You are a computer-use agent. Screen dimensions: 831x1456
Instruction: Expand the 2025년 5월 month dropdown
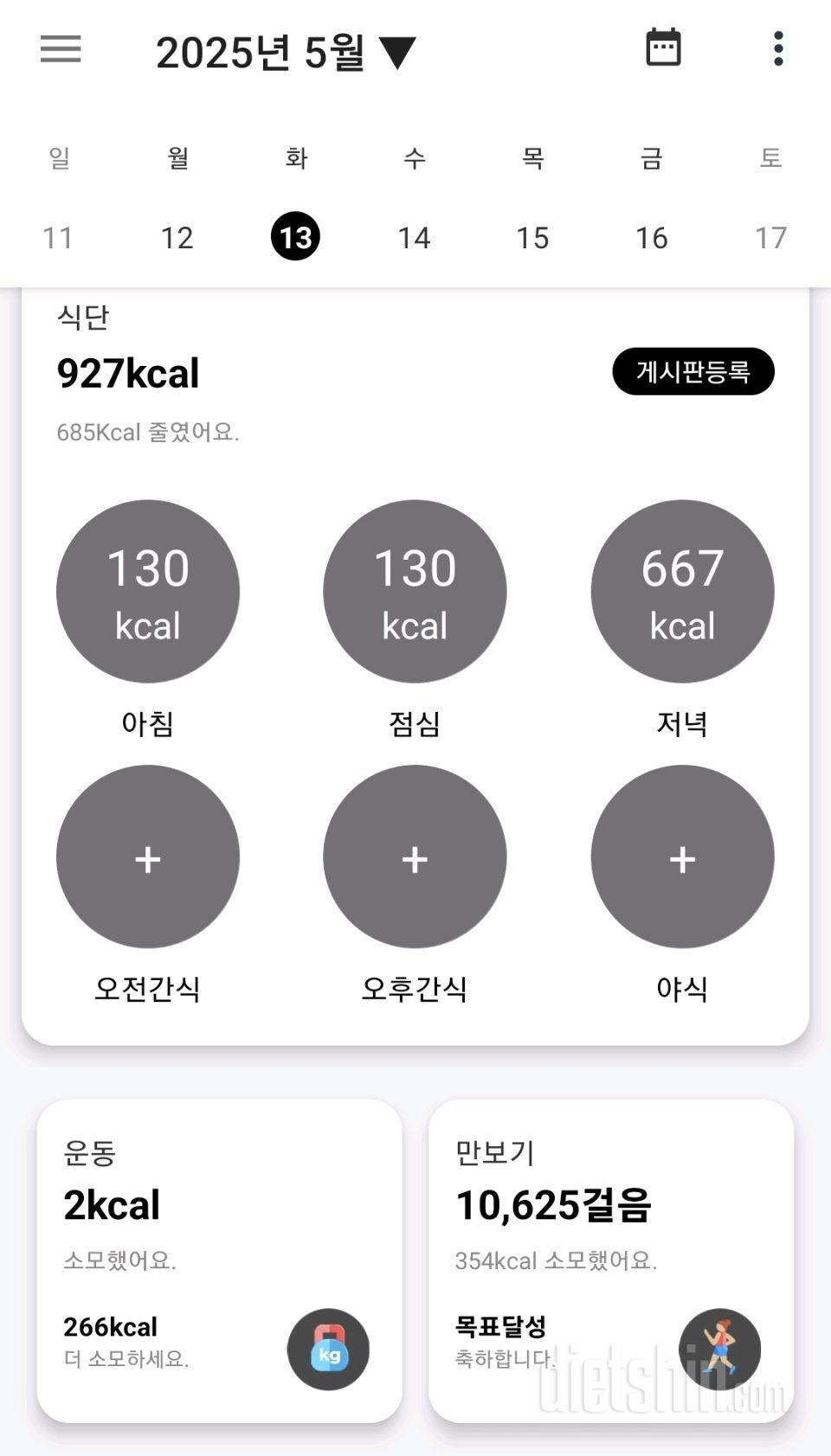(286, 53)
